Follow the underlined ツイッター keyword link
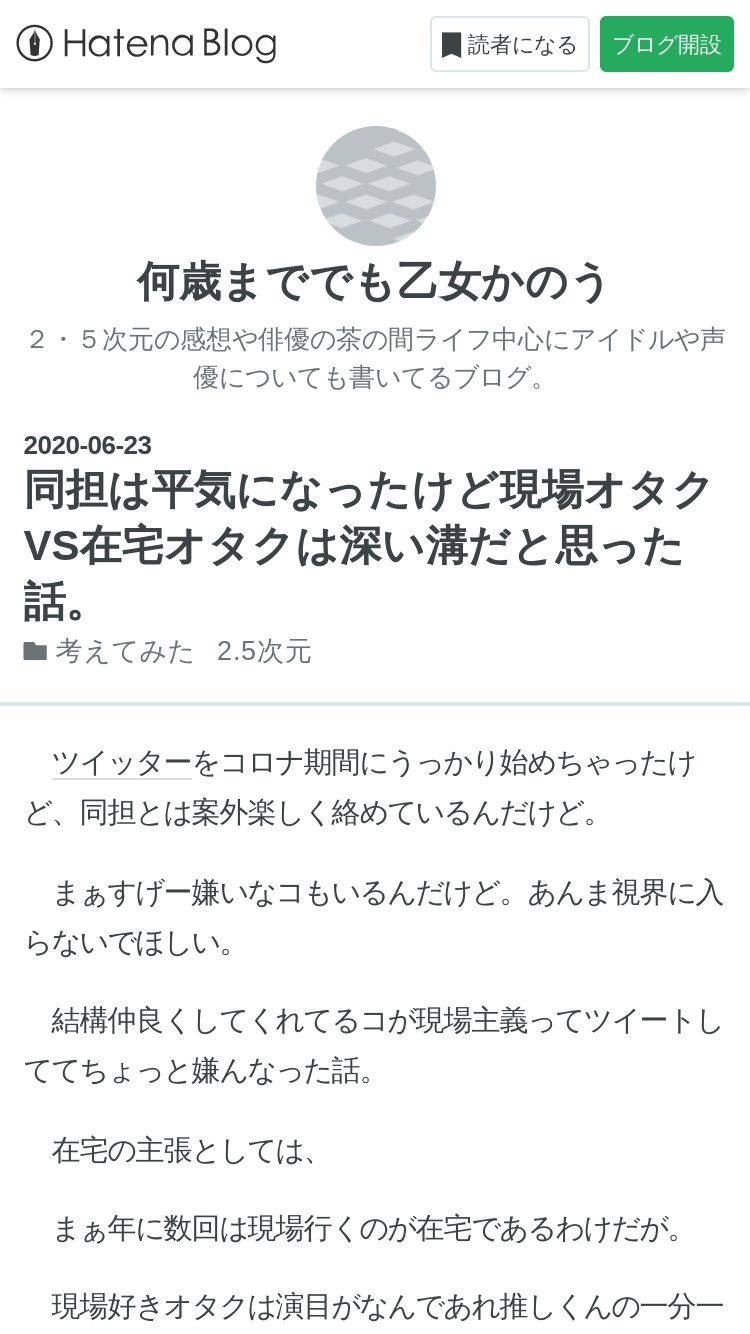The image size is (750, 1334). pyautogui.click(x=121, y=763)
